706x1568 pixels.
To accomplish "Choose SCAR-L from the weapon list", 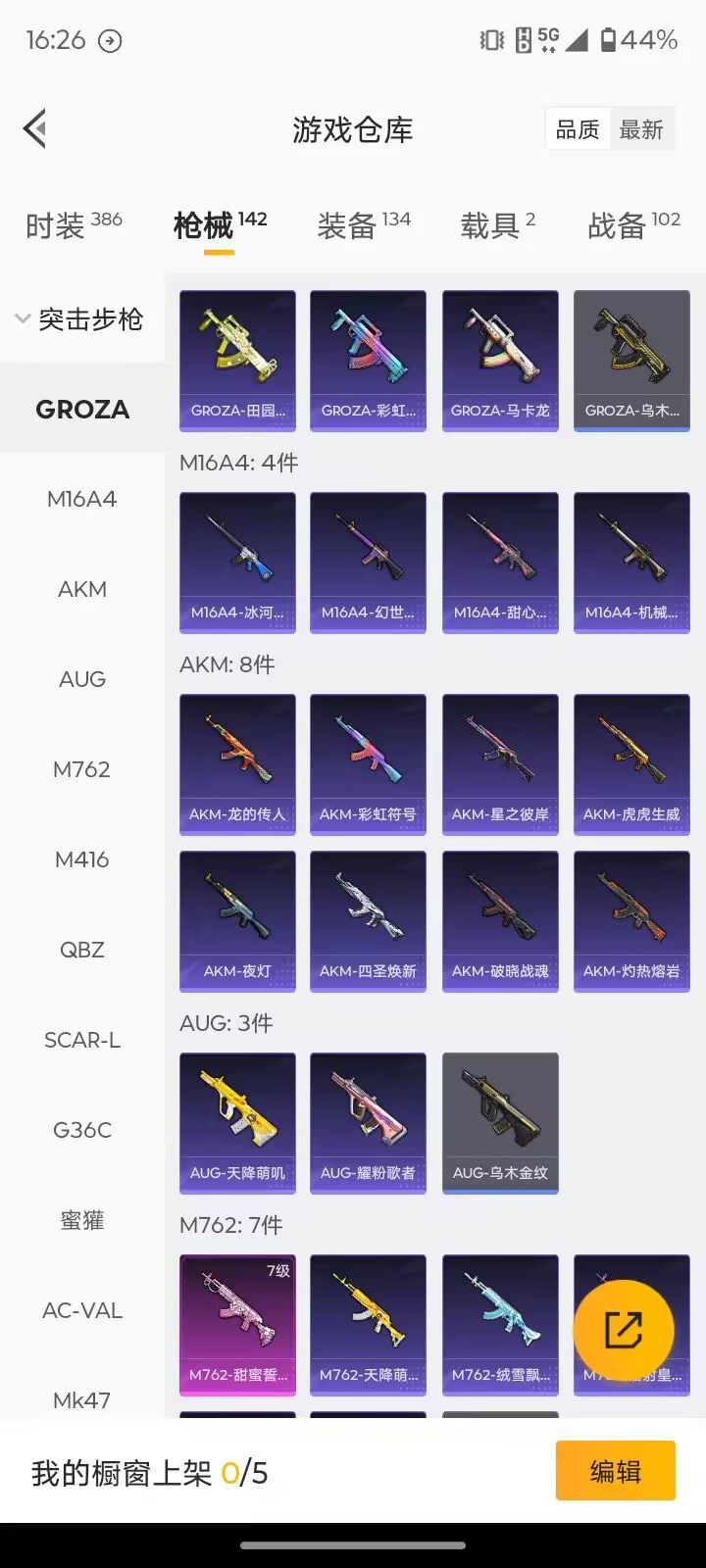I will (x=81, y=1040).
